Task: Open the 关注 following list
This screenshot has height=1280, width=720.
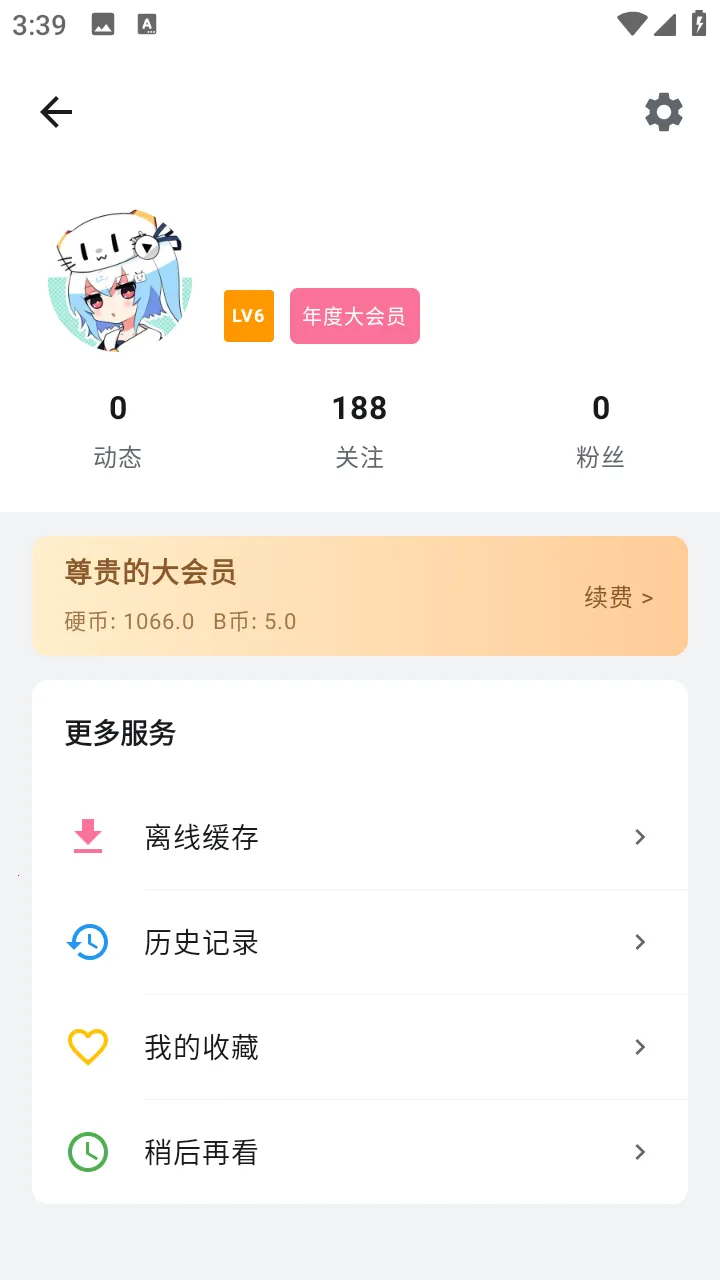Action: [x=359, y=430]
